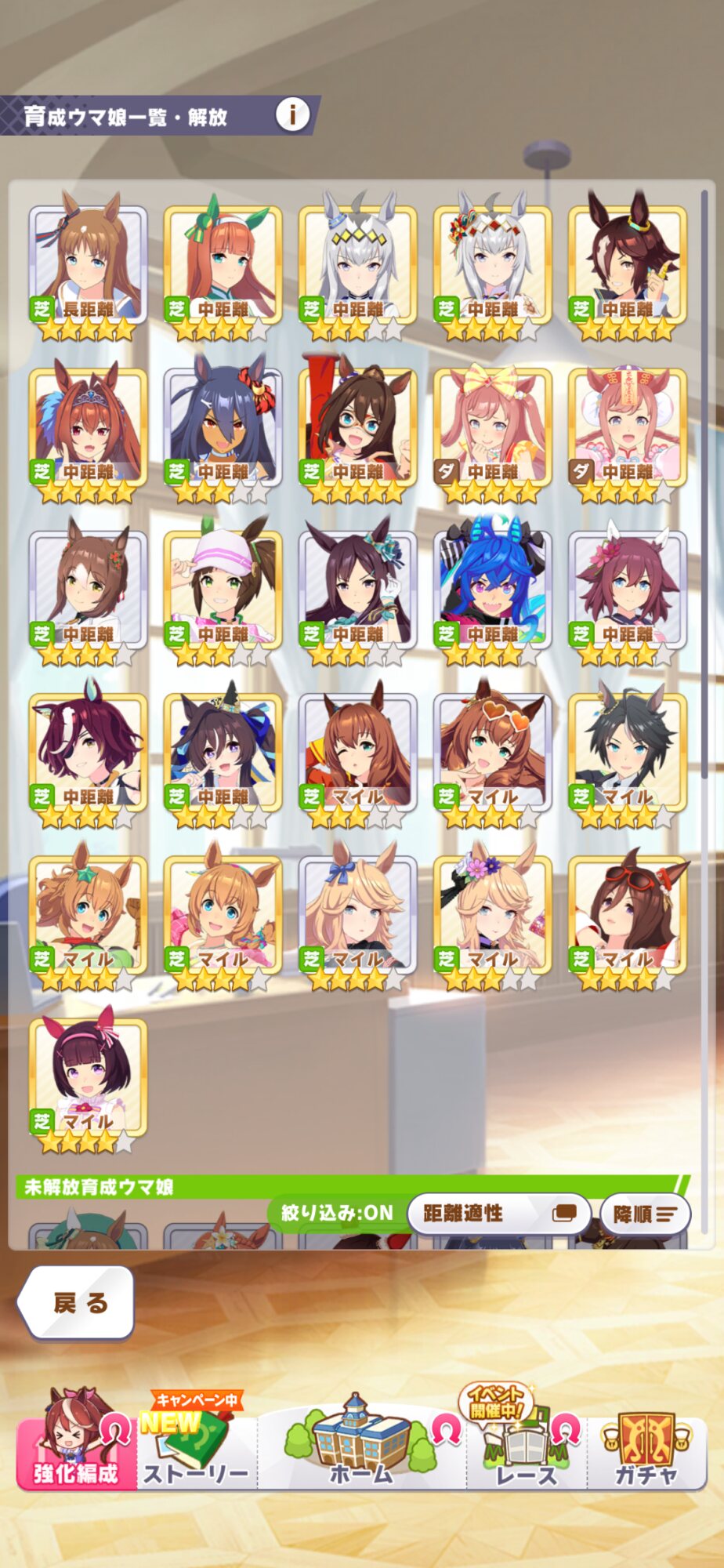This screenshot has width=724, height=1568.
Task: Switch to the 強化編成 tab
Action: coord(76,1443)
